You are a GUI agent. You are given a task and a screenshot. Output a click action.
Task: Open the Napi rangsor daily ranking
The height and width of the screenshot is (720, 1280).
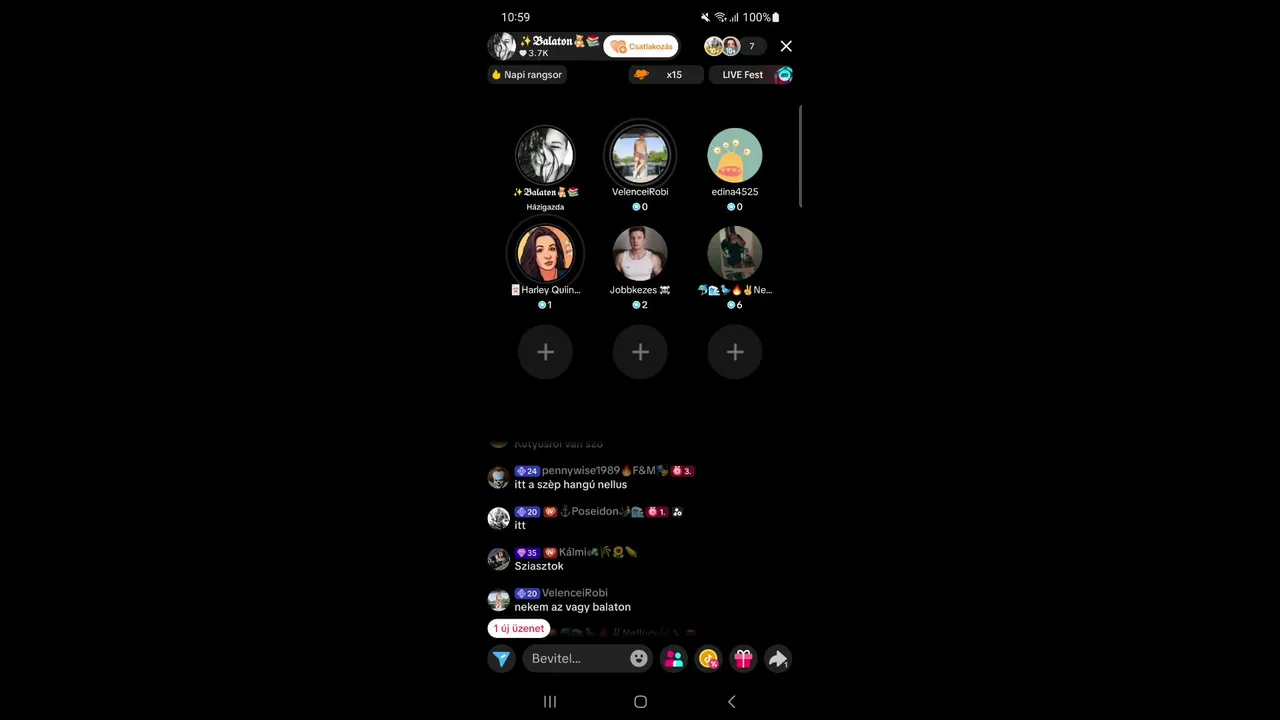point(527,75)
